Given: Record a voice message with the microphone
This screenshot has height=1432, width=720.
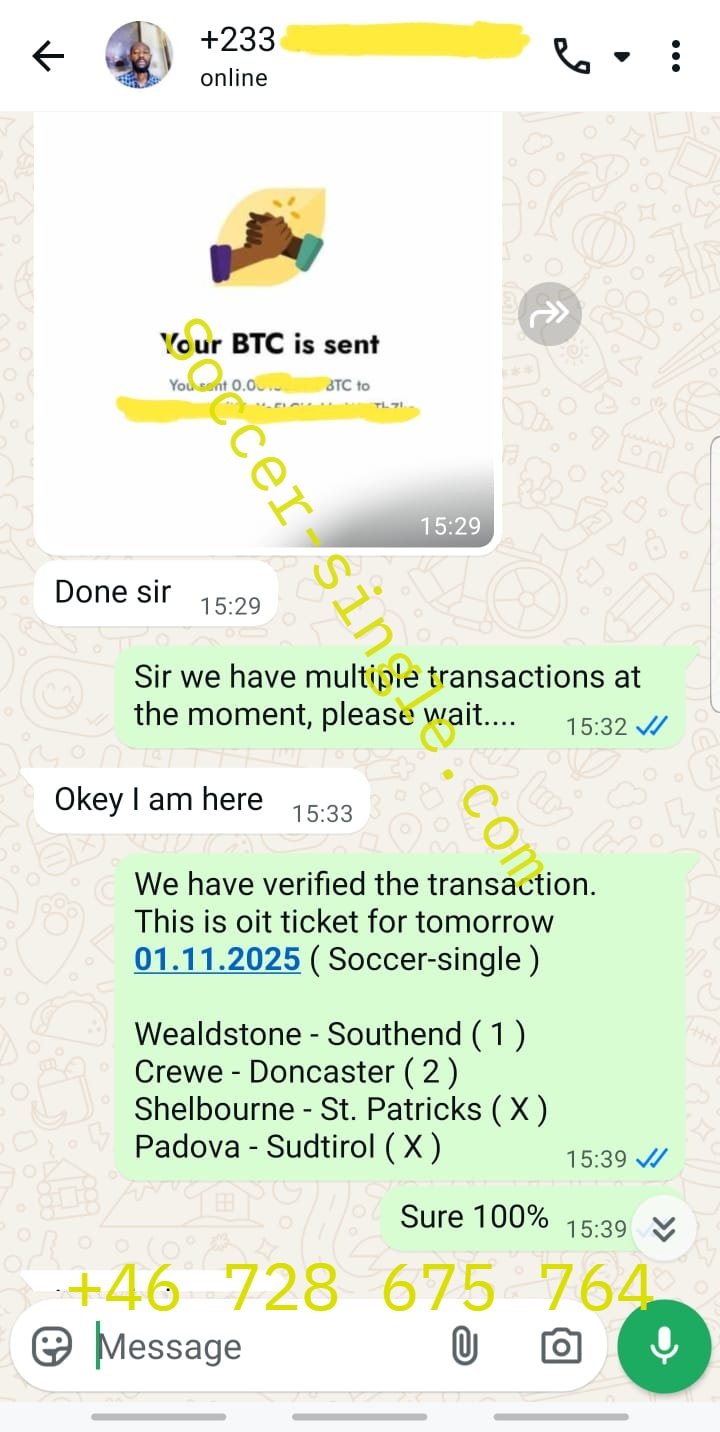Looking at the screenshot, I should tap(664, 1346).
